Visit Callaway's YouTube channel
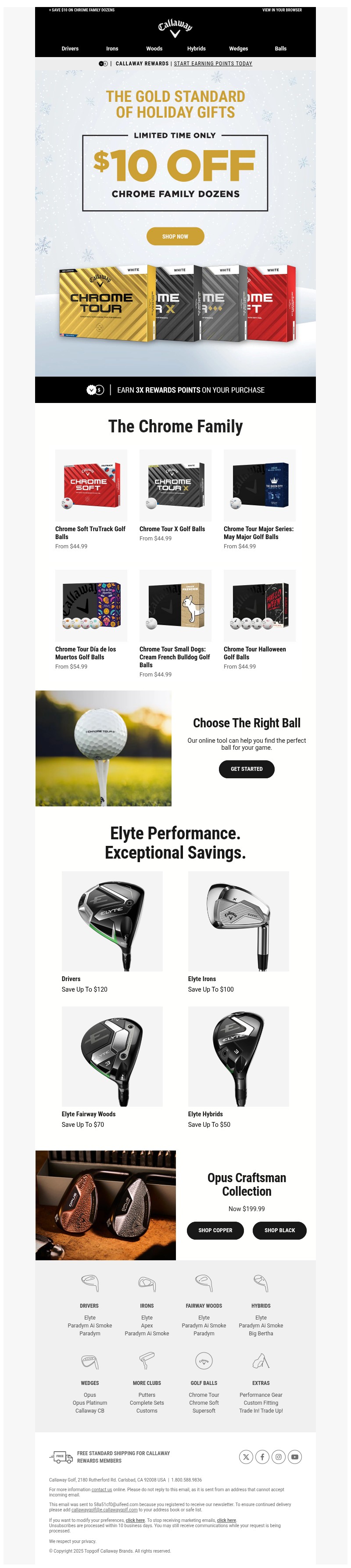The width and height of the screenshot is (351, 1568). 294,1456
